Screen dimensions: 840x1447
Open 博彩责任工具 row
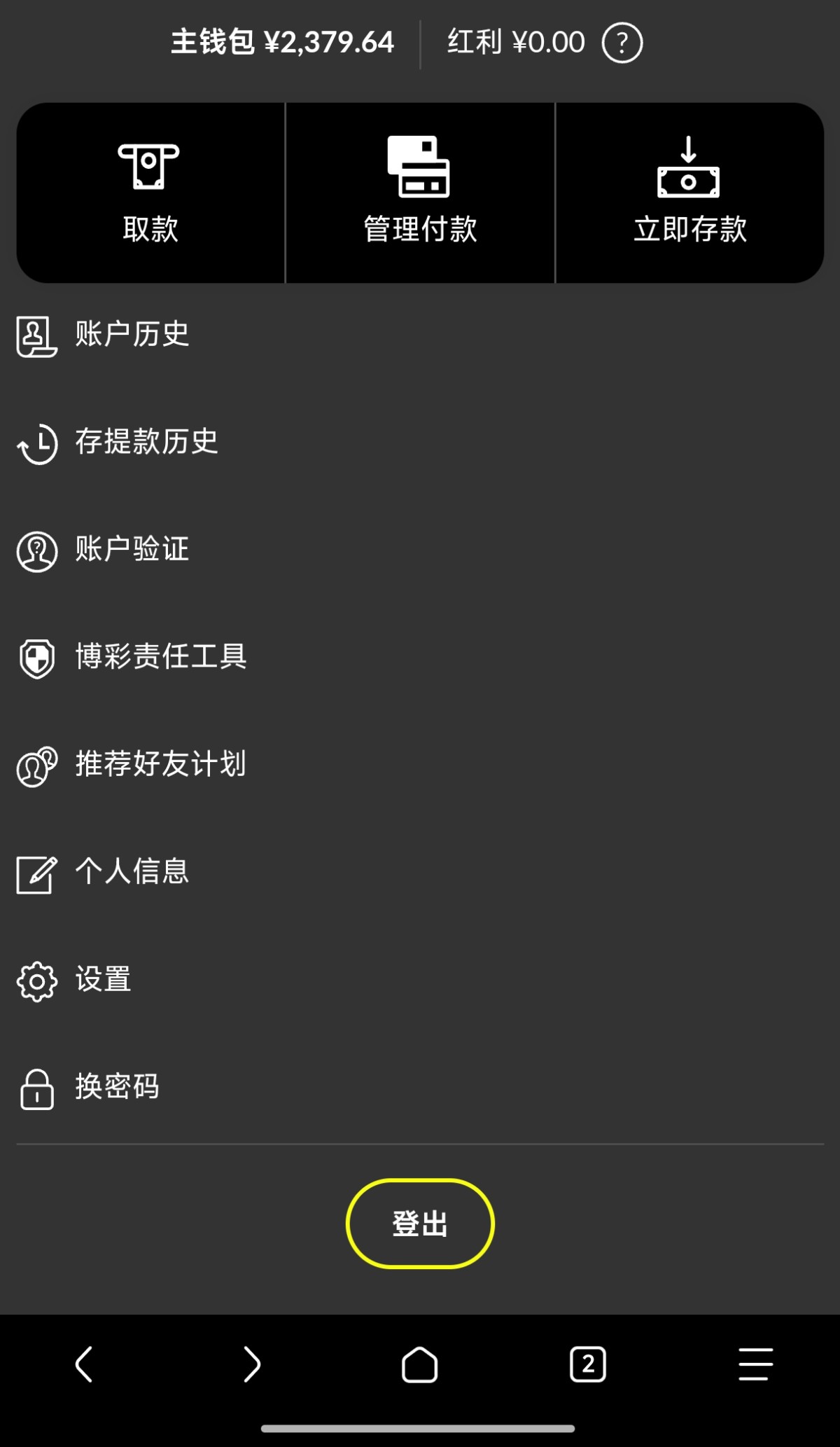click(160, 657)
